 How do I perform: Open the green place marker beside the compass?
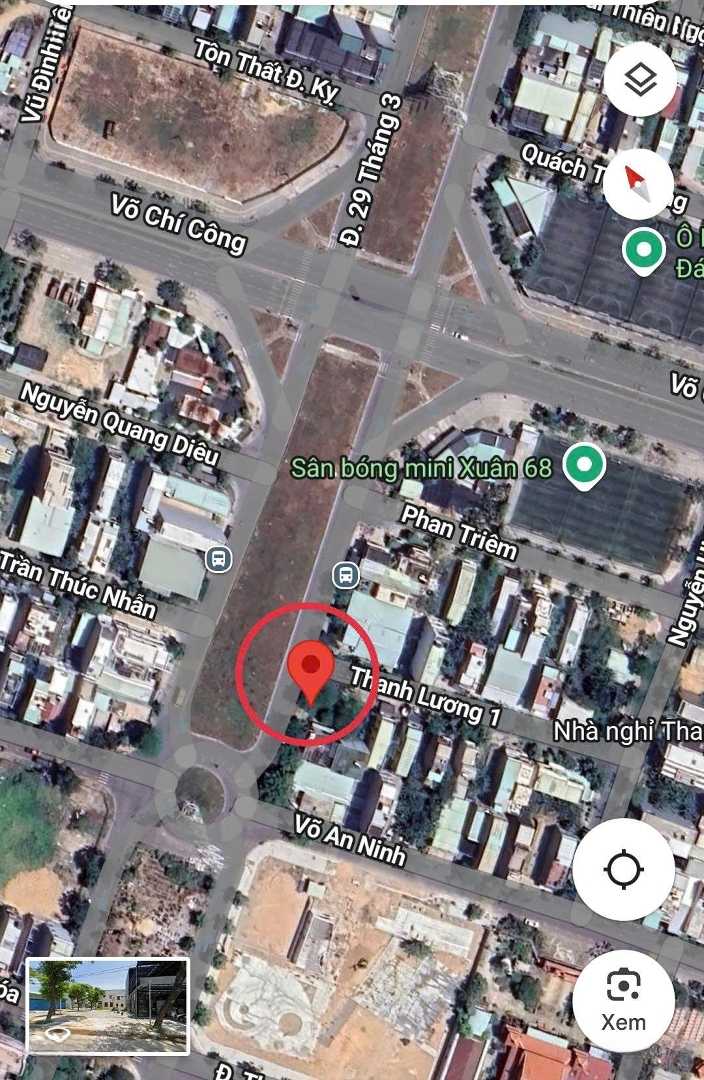tap(643, 251)
